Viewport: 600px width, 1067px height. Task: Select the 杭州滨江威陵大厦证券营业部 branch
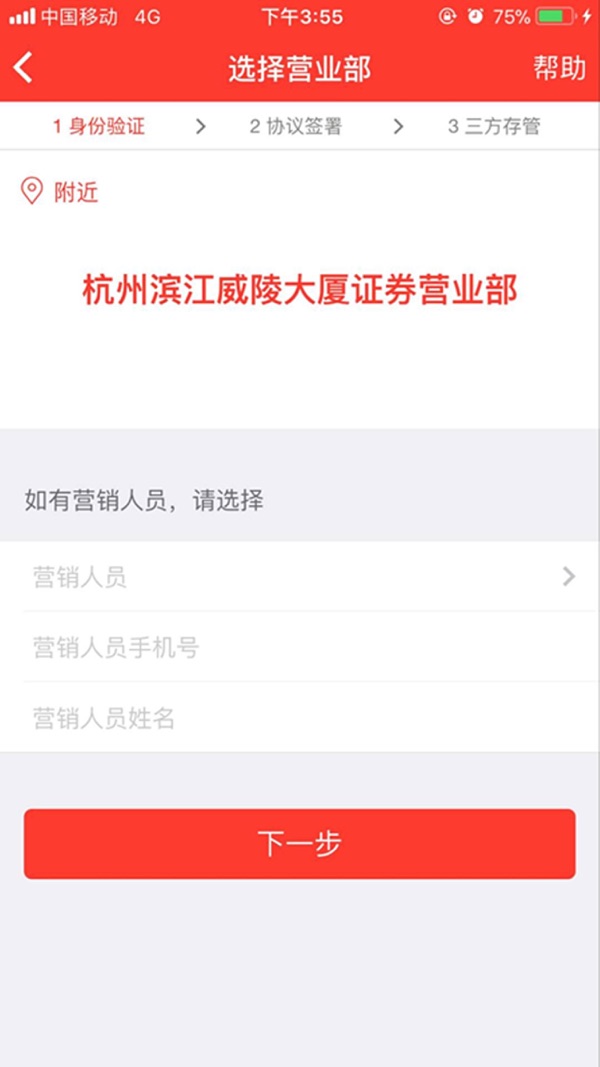[x=300, y=291]
